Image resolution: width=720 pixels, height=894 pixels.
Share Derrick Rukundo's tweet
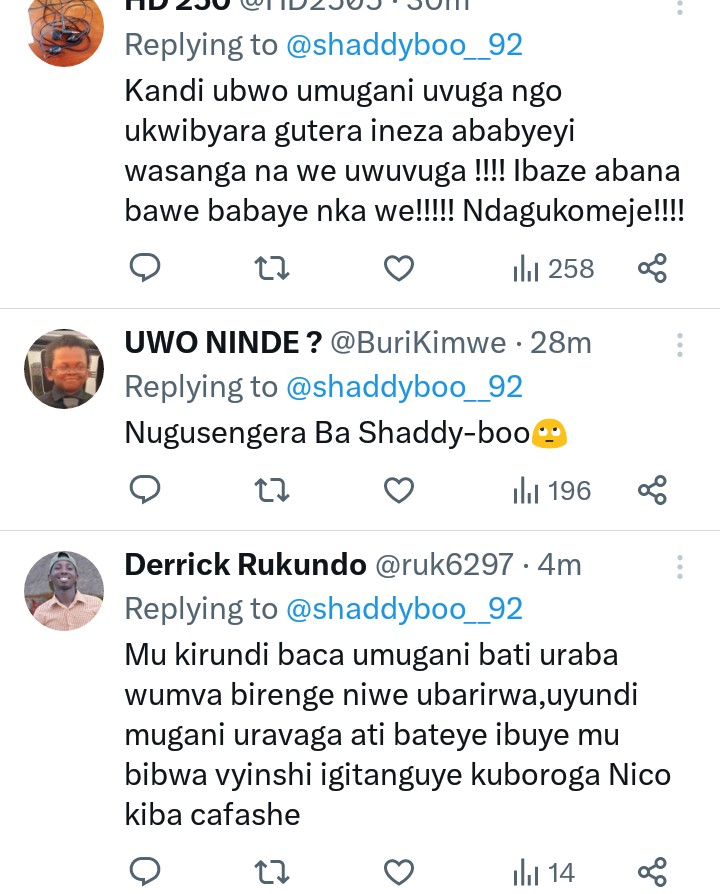[x=652, y=872]
